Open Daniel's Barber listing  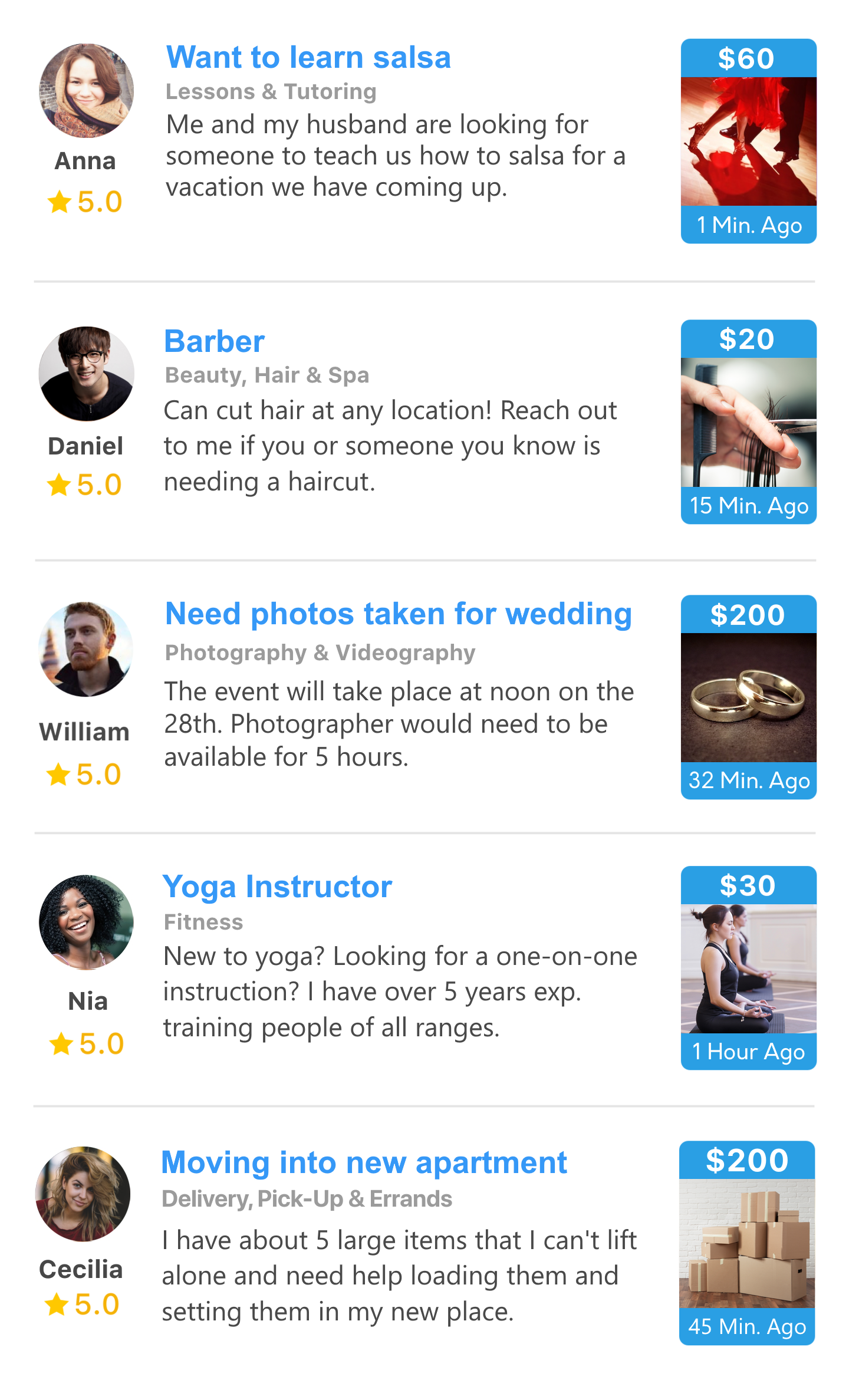(215, 341)
